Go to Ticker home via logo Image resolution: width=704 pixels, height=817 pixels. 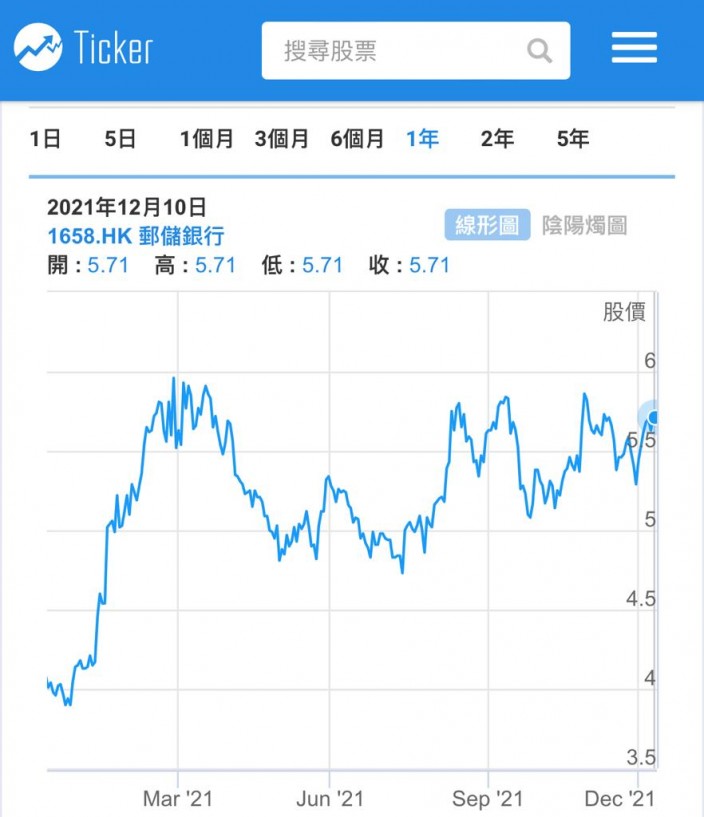point(83,47)
